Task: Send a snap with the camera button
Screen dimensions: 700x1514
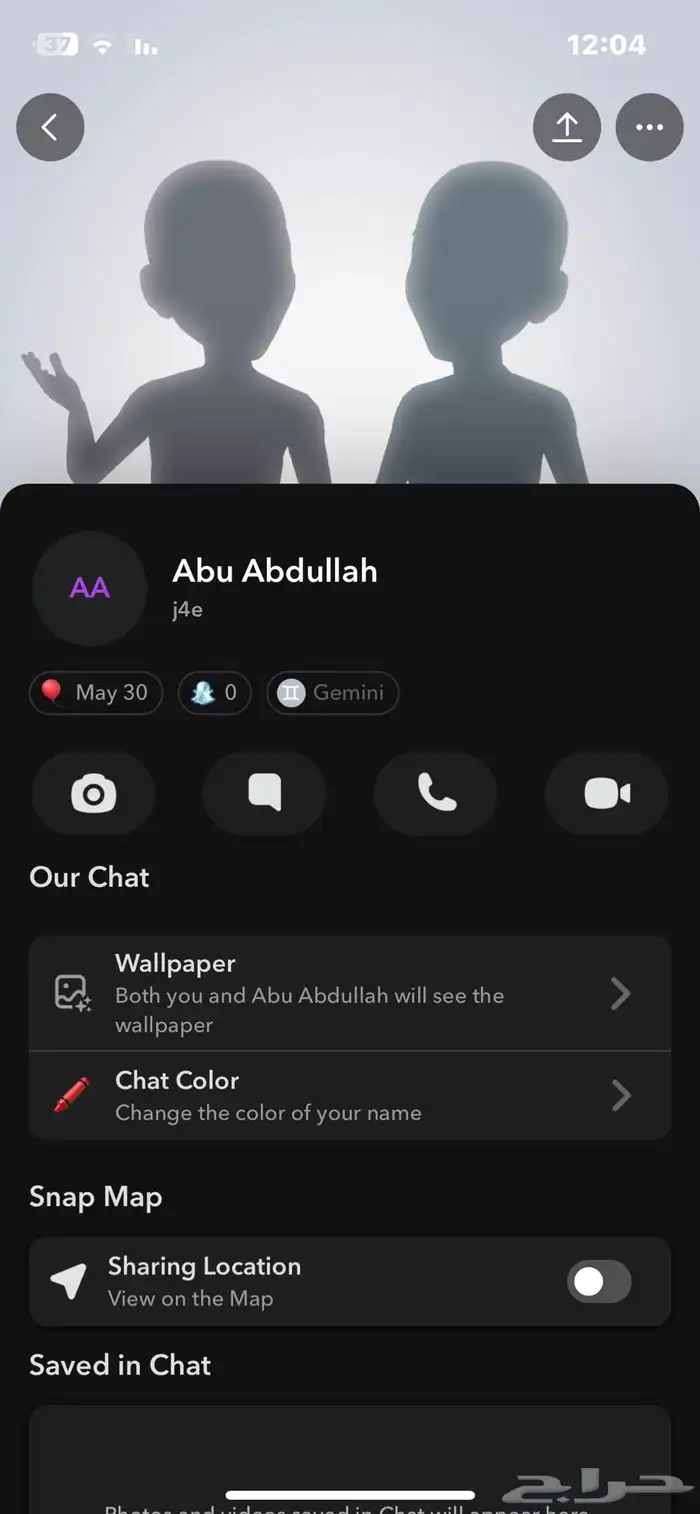Action: pos(94,794)
